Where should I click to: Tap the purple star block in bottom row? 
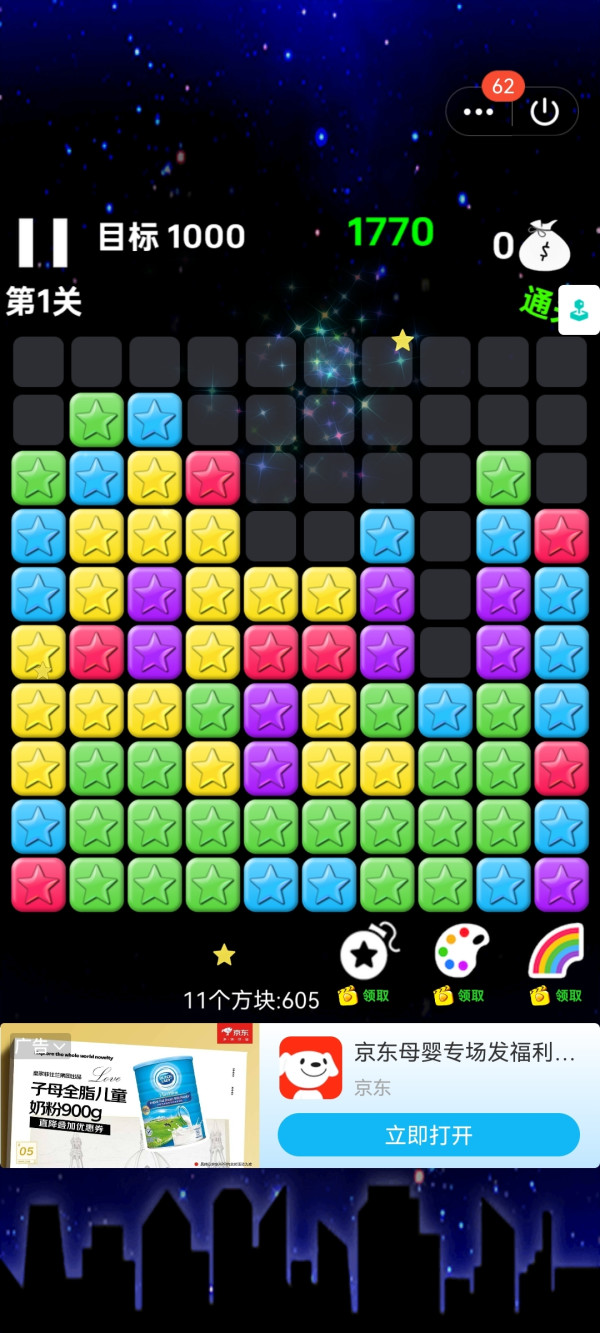561,884
